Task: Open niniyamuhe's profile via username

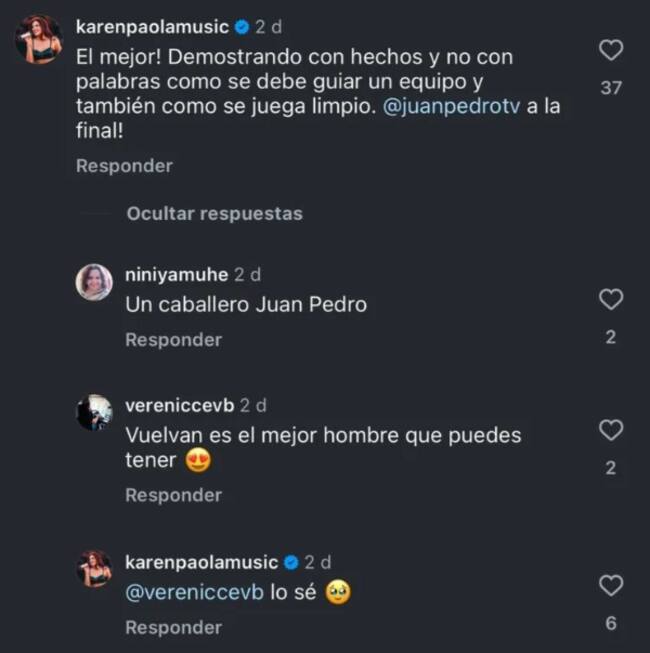Action: pyautogui.click(x=177, y=274)
